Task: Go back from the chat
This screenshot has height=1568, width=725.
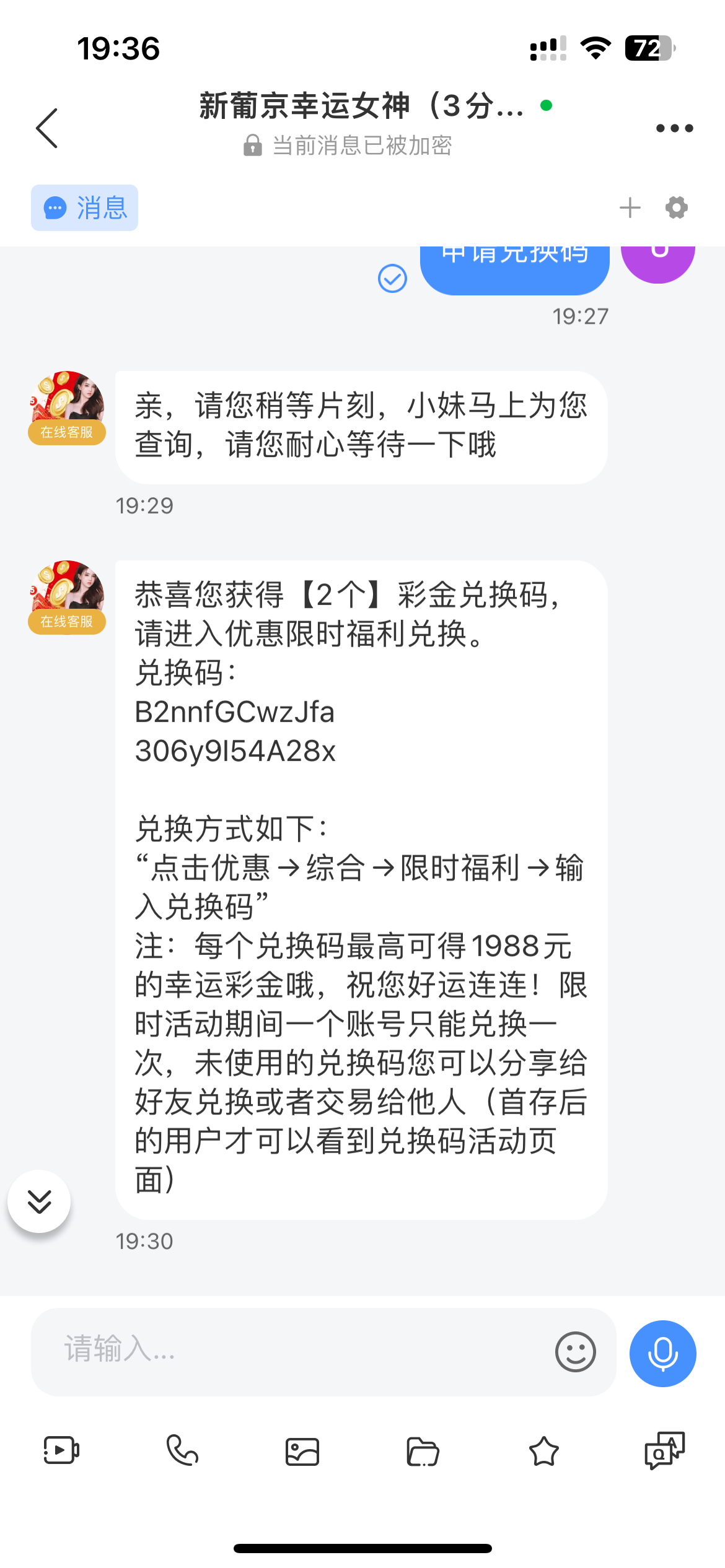Action: (47, 128)
